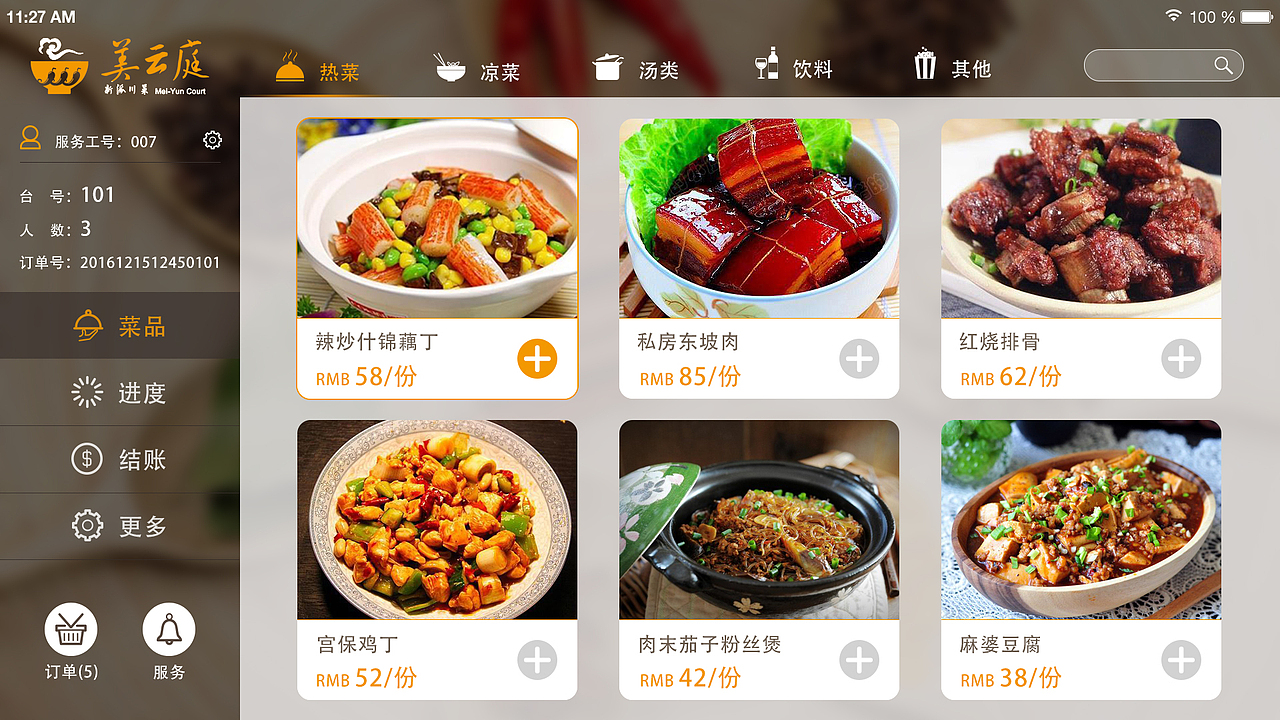Add 宫保鸡丁 with its plus icon
This screenshot has height=720, width=1280.
pyautogui.click(x=537, y=660)
